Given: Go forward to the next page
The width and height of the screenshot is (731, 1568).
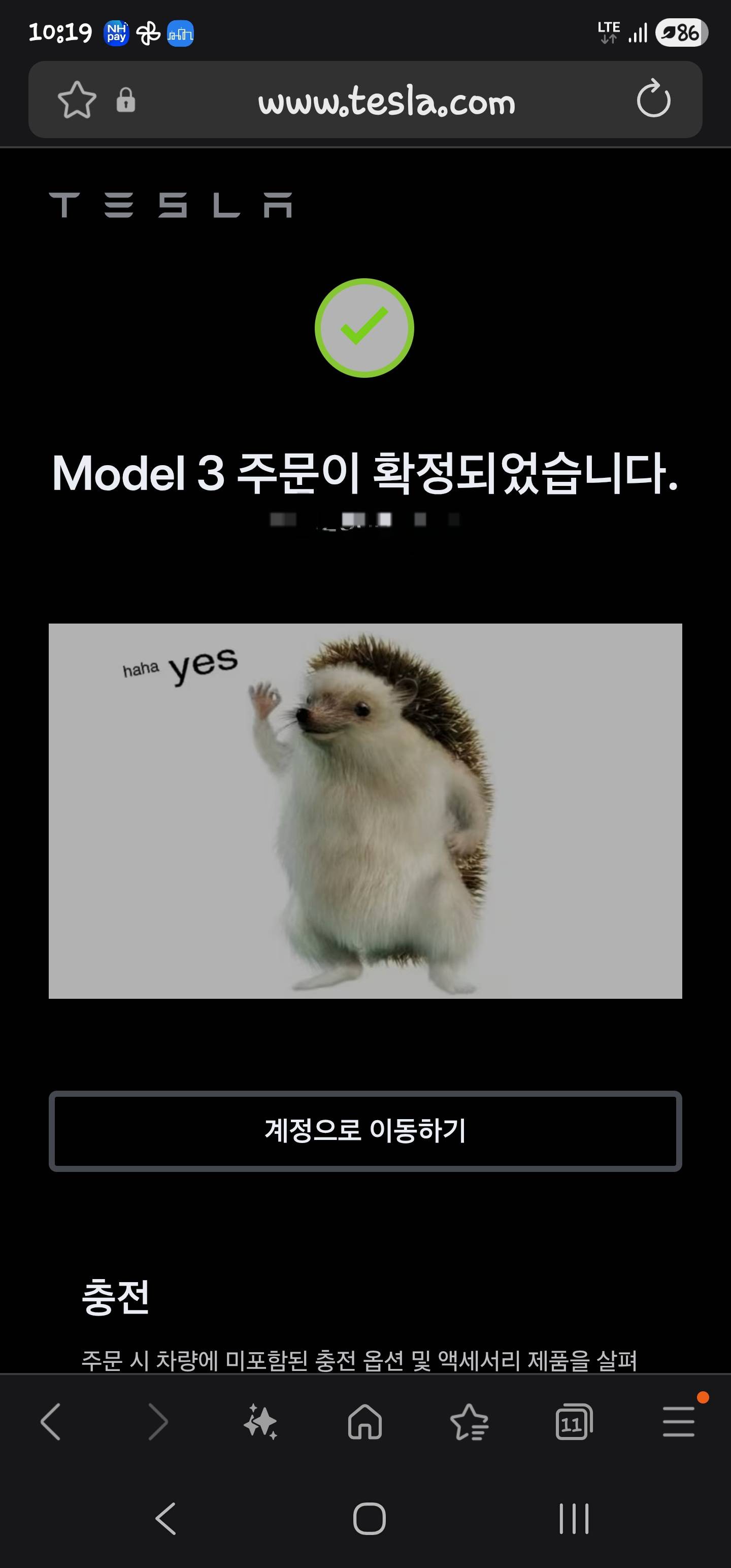Looking at the screenshot, I should click(x=158, y=1422).
